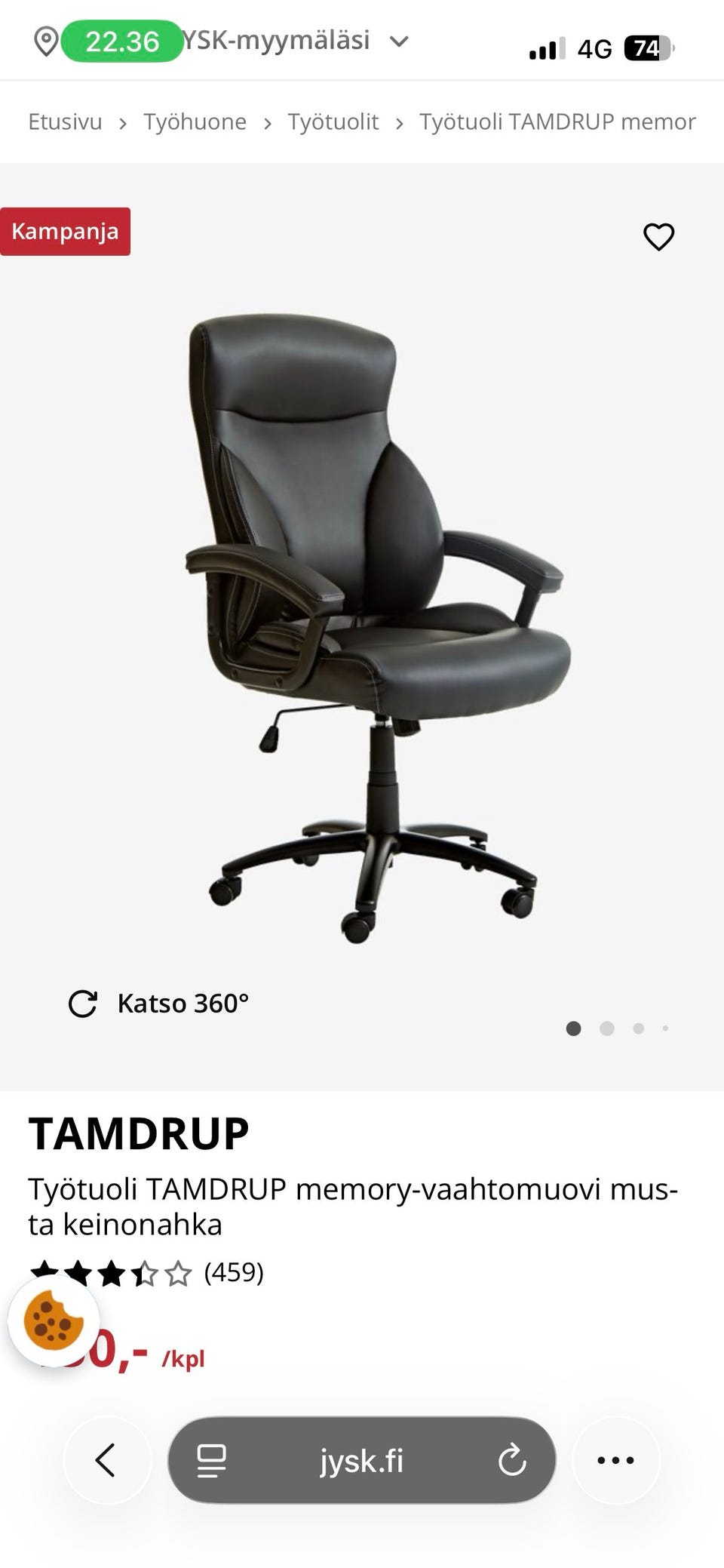Tap the jysk.fi address bar
The height and width of the screenshot is (1568, 724).
(x=361, y=1461)
